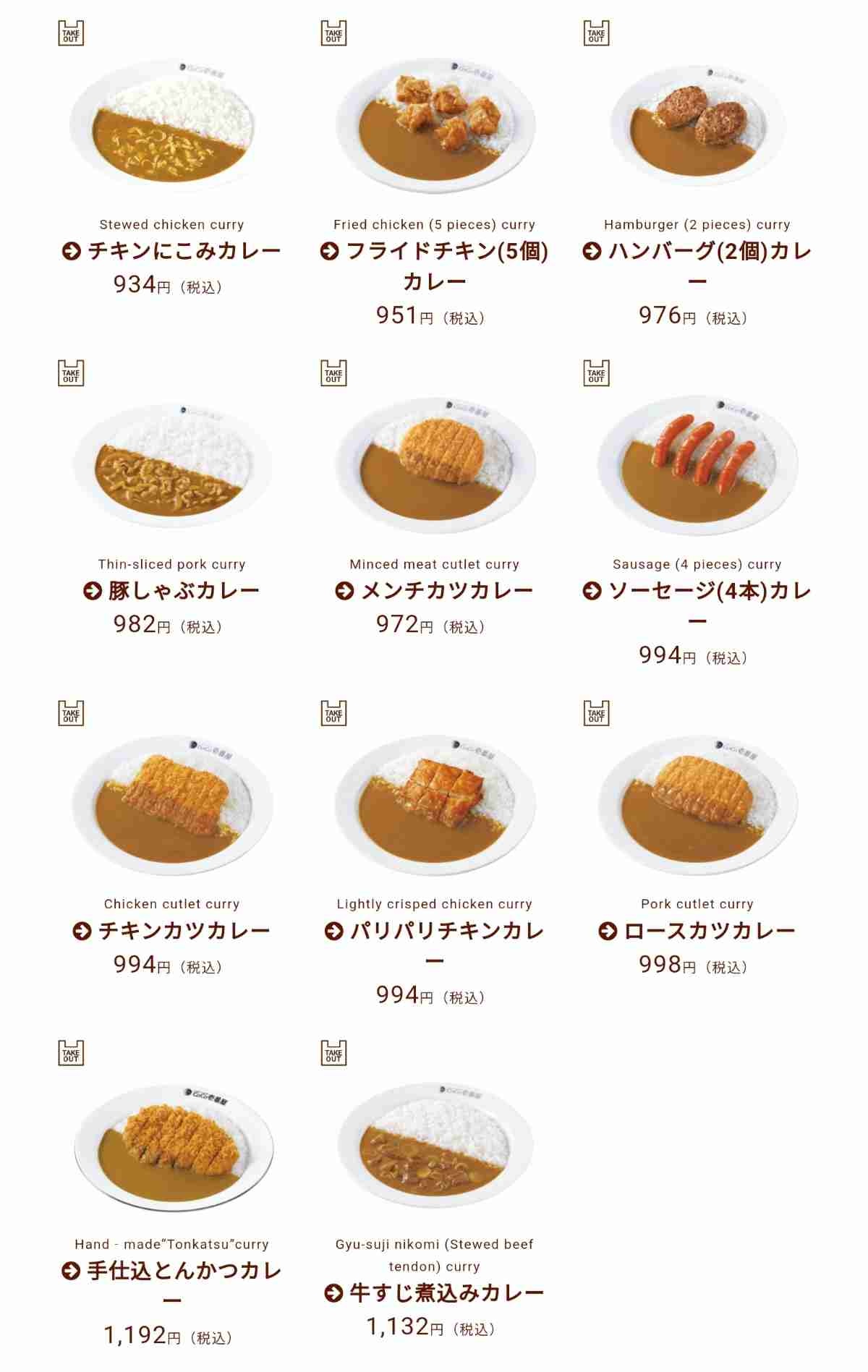The width and height of the screenshot is (868, 1372).
Task: Open the Pork cutlet curry item
Action: click(x=697, y=931)
